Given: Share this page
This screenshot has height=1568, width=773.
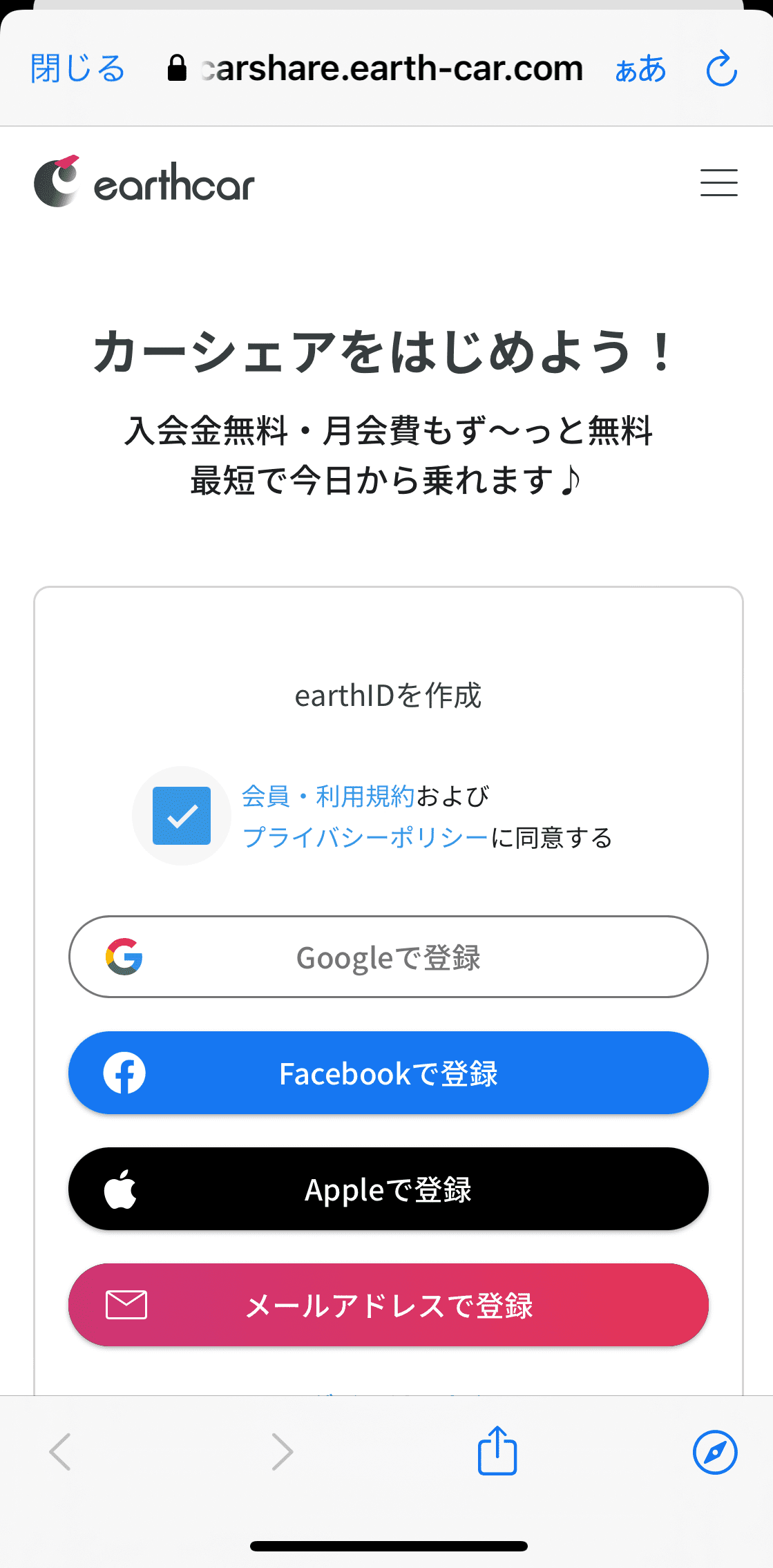Looking at the screenshot, I should pyautogui.click(x=497, y=1450).
